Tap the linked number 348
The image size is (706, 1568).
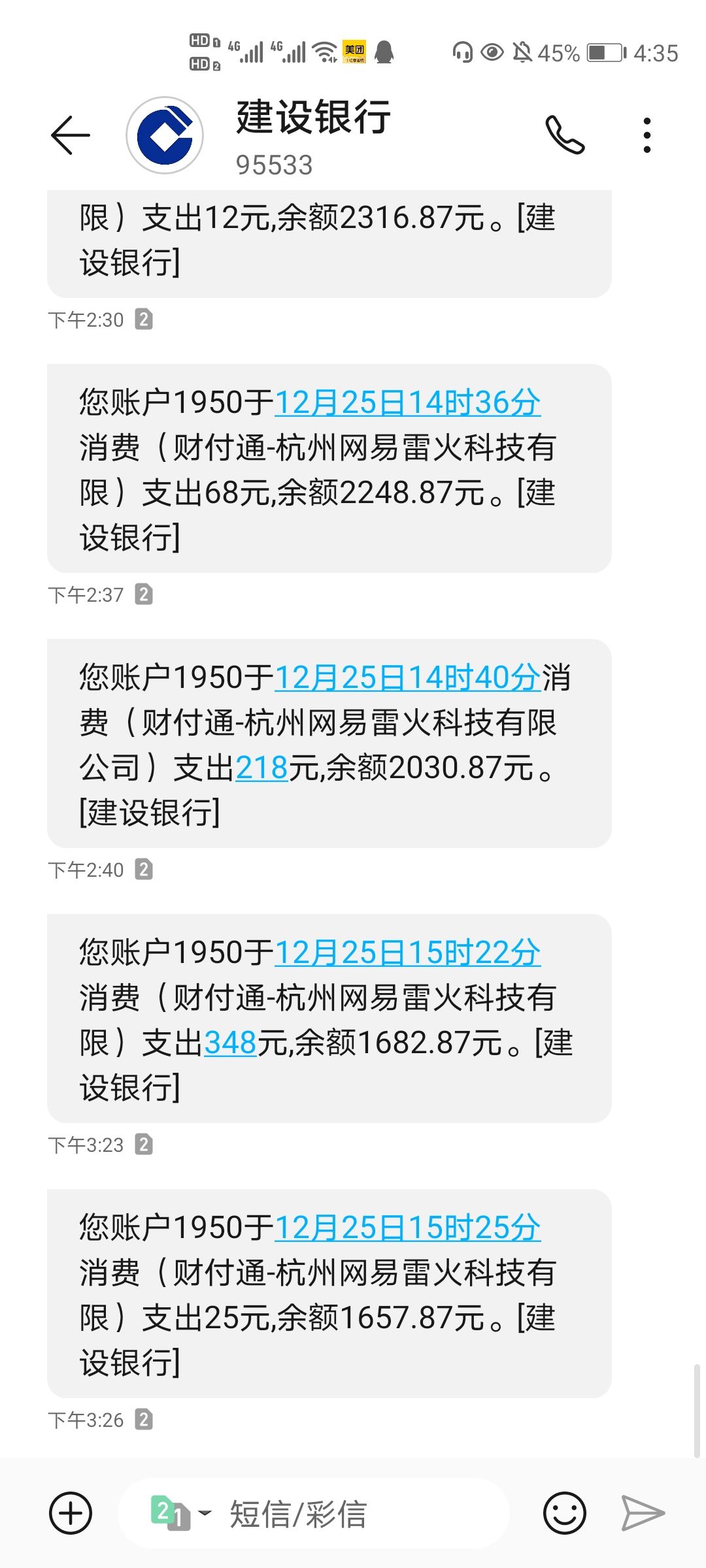point(230,1043)
